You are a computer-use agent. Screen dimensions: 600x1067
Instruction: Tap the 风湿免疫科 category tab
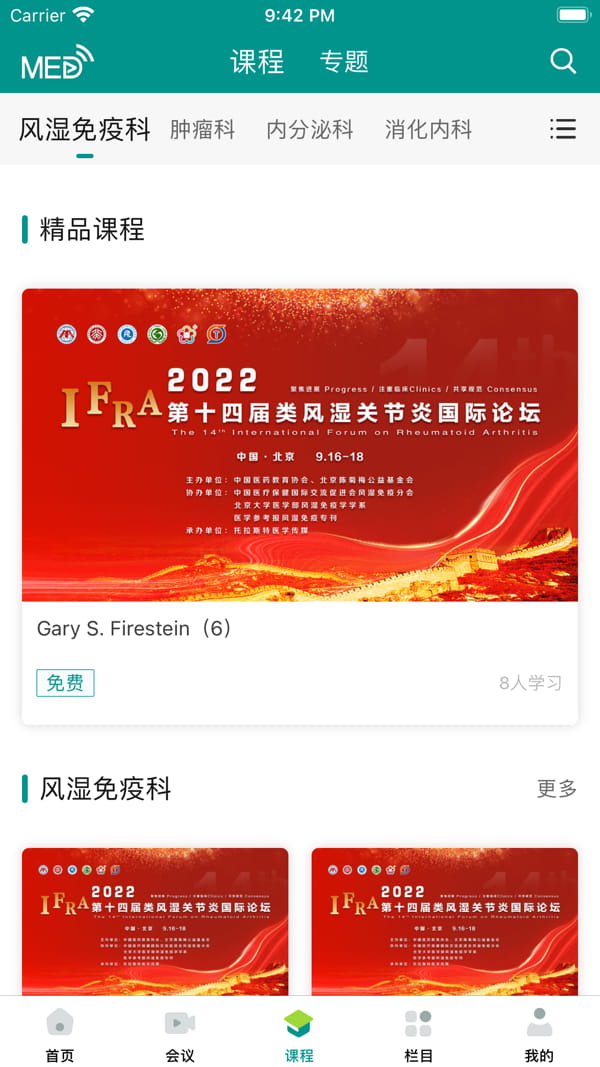85,129
